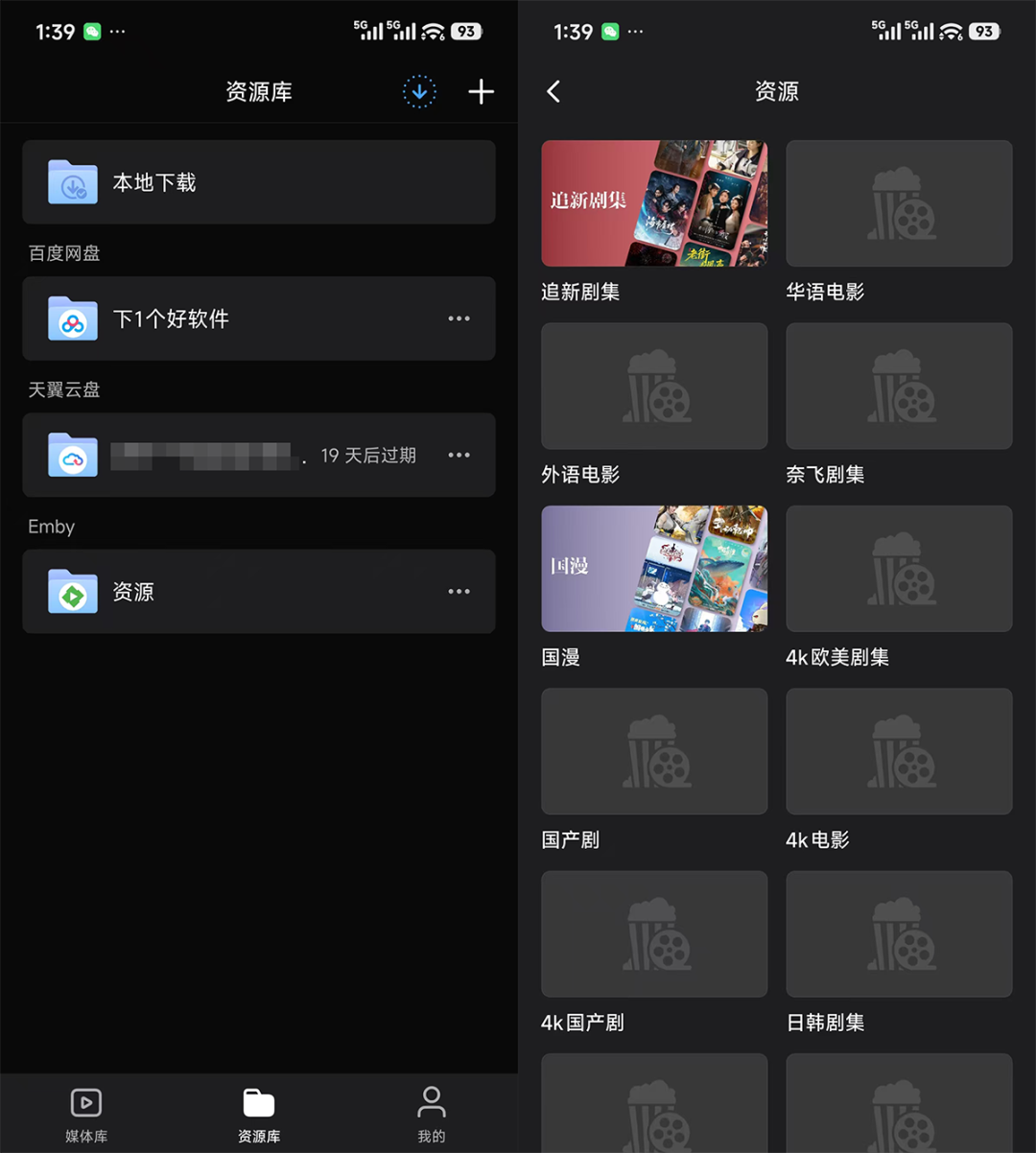Open more options for 下1个好软件

tap(459, 318)
